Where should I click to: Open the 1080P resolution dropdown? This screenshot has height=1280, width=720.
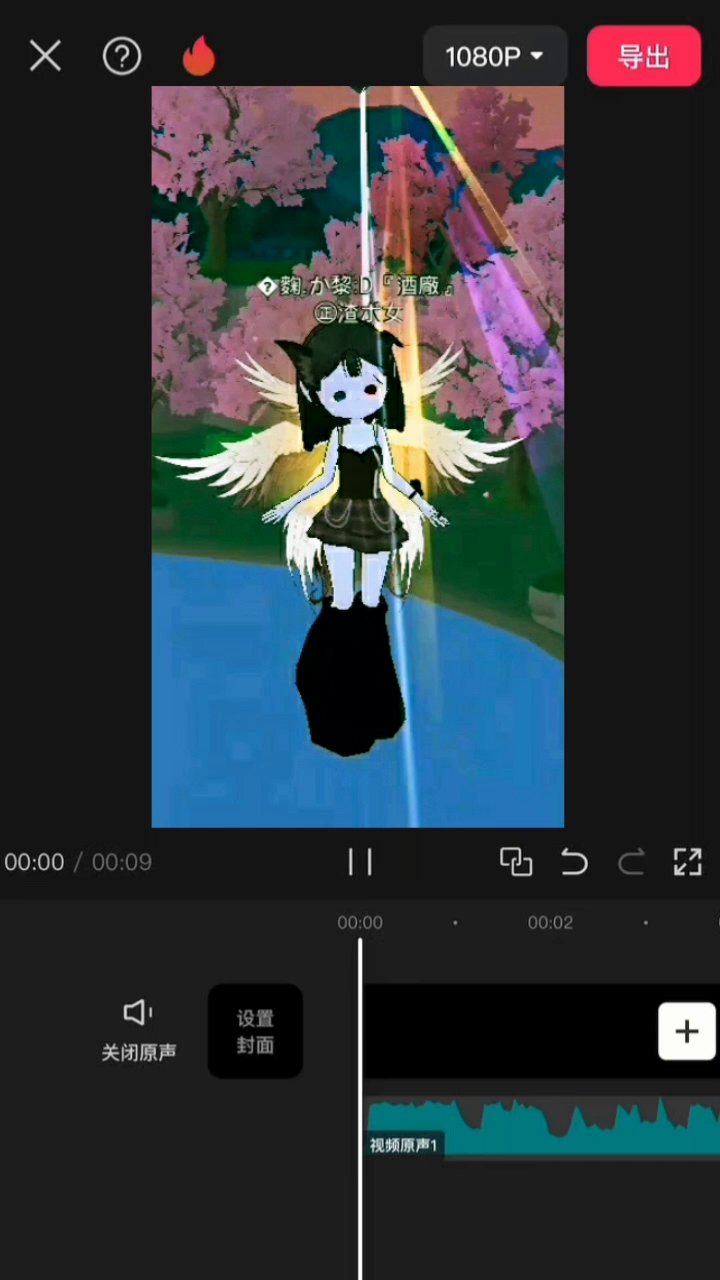[x=495, y=56]
